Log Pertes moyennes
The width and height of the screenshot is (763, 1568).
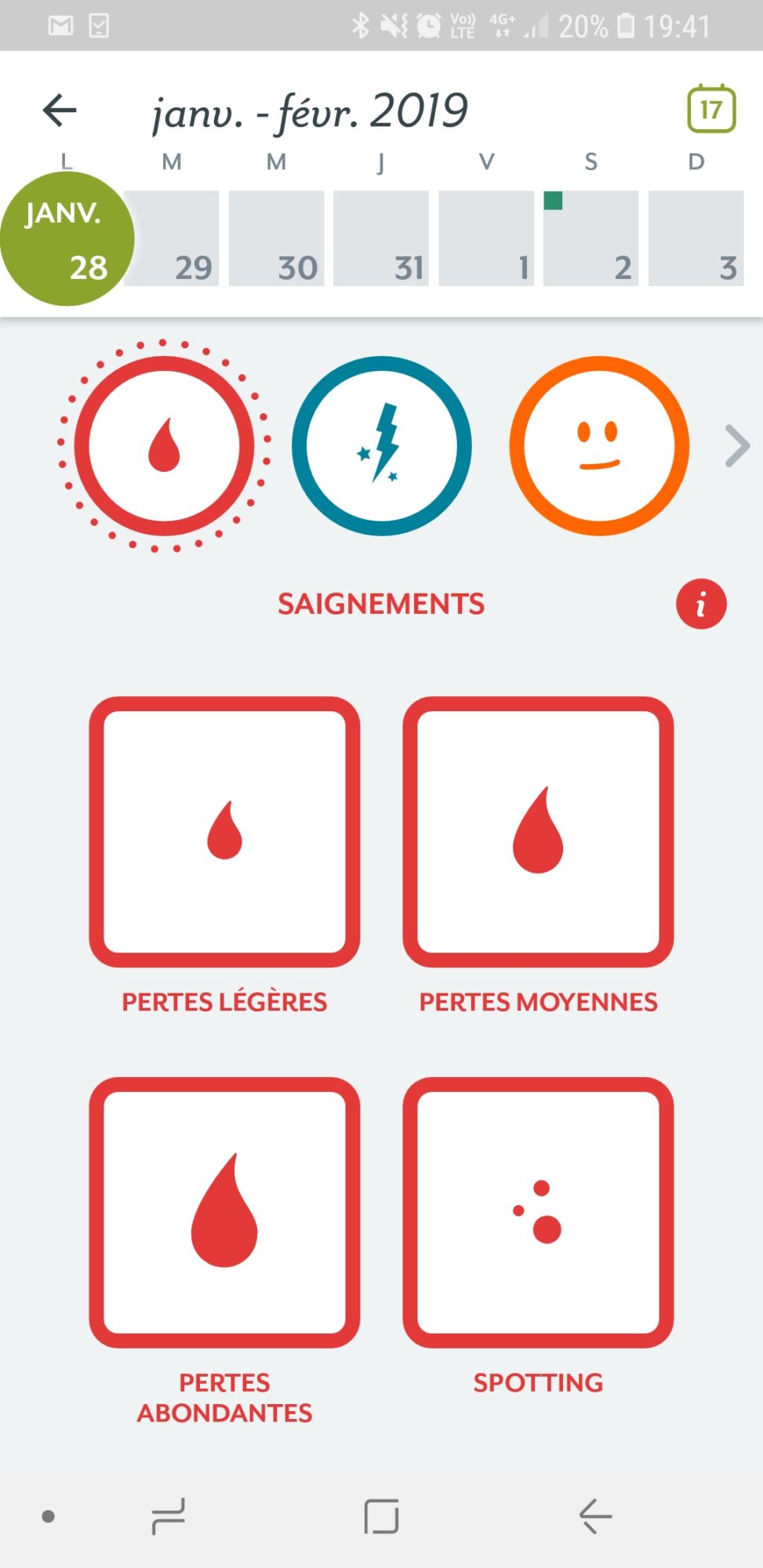point(538,832)
